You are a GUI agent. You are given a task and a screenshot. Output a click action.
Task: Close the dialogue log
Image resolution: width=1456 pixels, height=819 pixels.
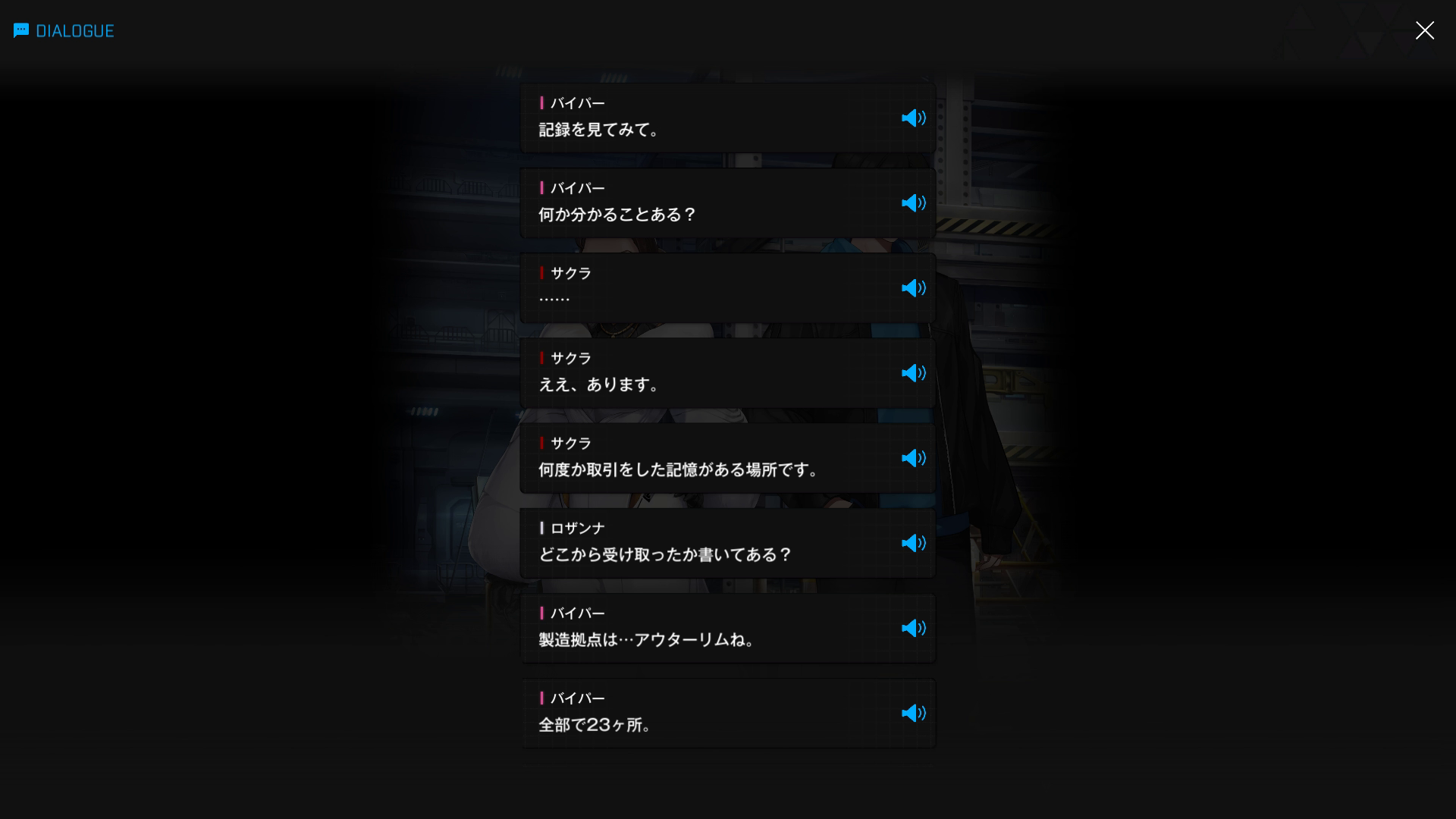tap(1424, 30)
